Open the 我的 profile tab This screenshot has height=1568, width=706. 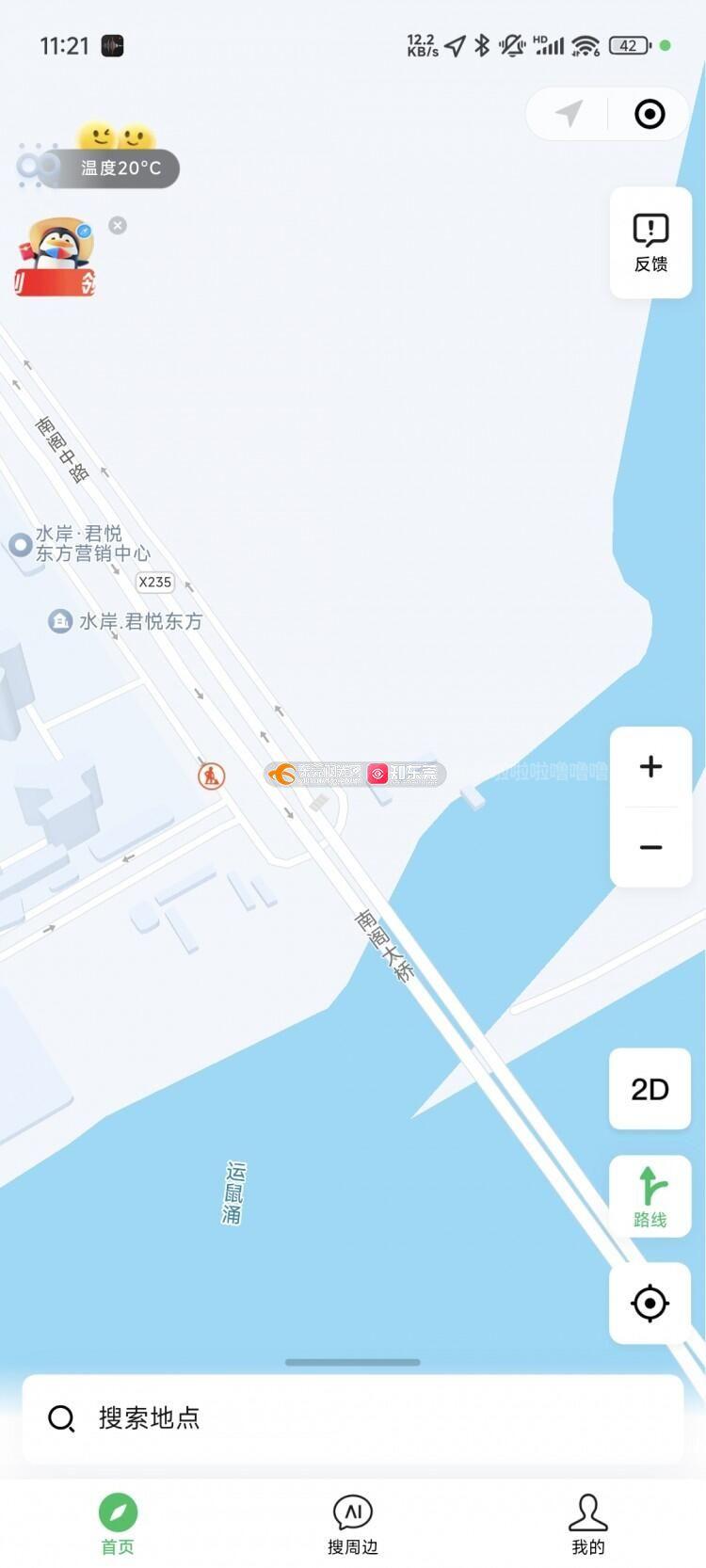(x=587, y=1525)
